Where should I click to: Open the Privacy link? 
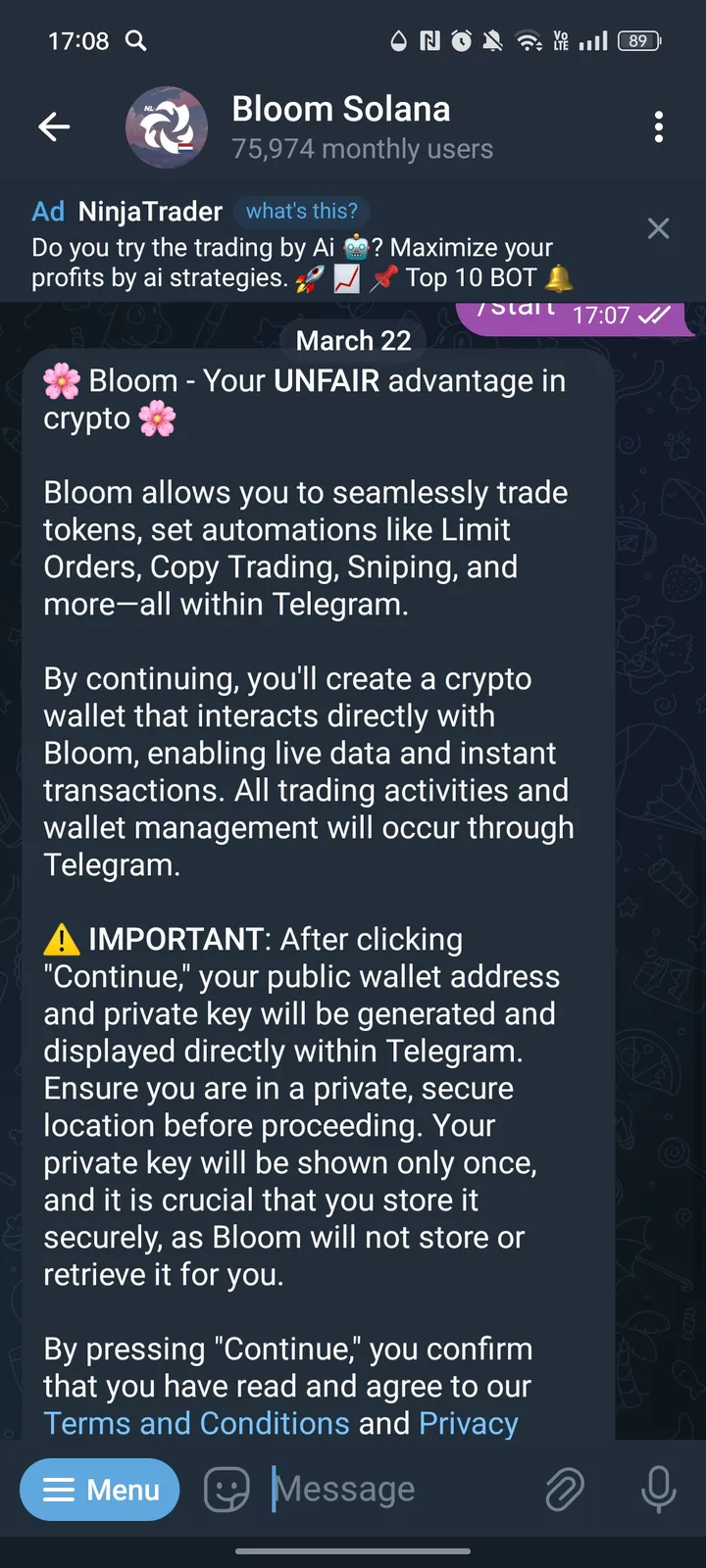coord(469,1423)
